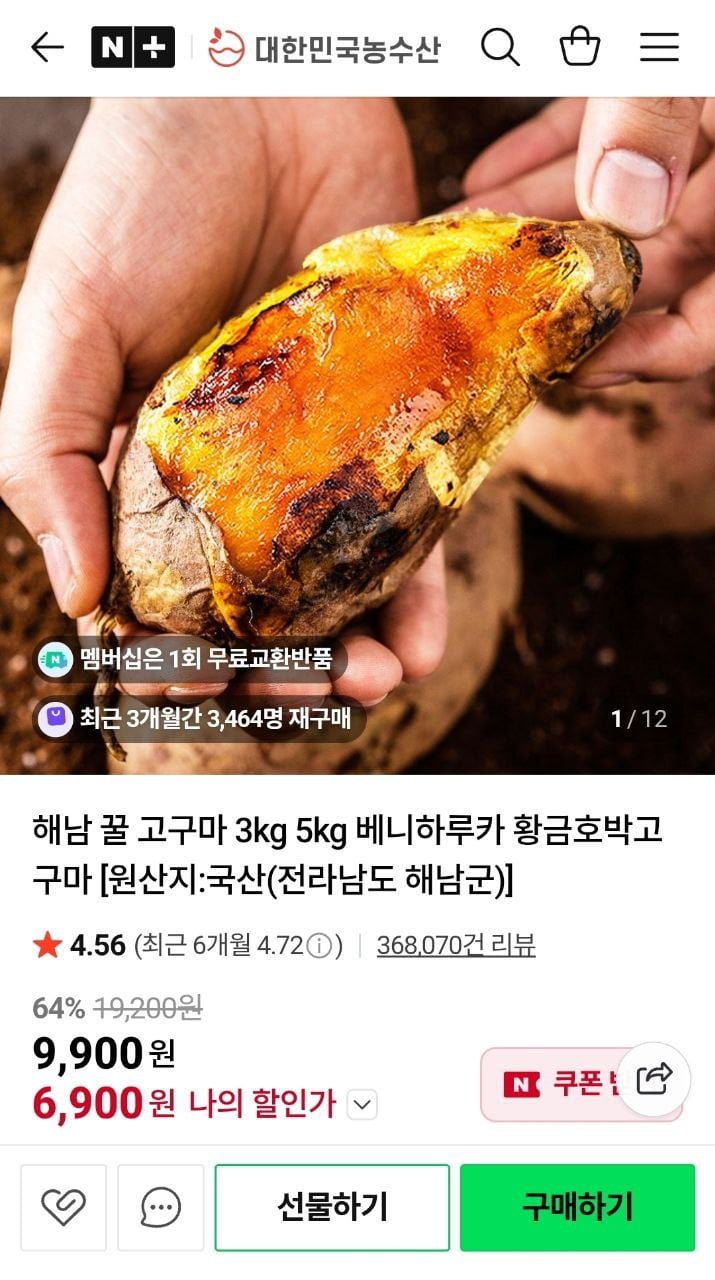
Task: Get the N coupon with 쿠폰 받기
Action: pos(560,1084)
